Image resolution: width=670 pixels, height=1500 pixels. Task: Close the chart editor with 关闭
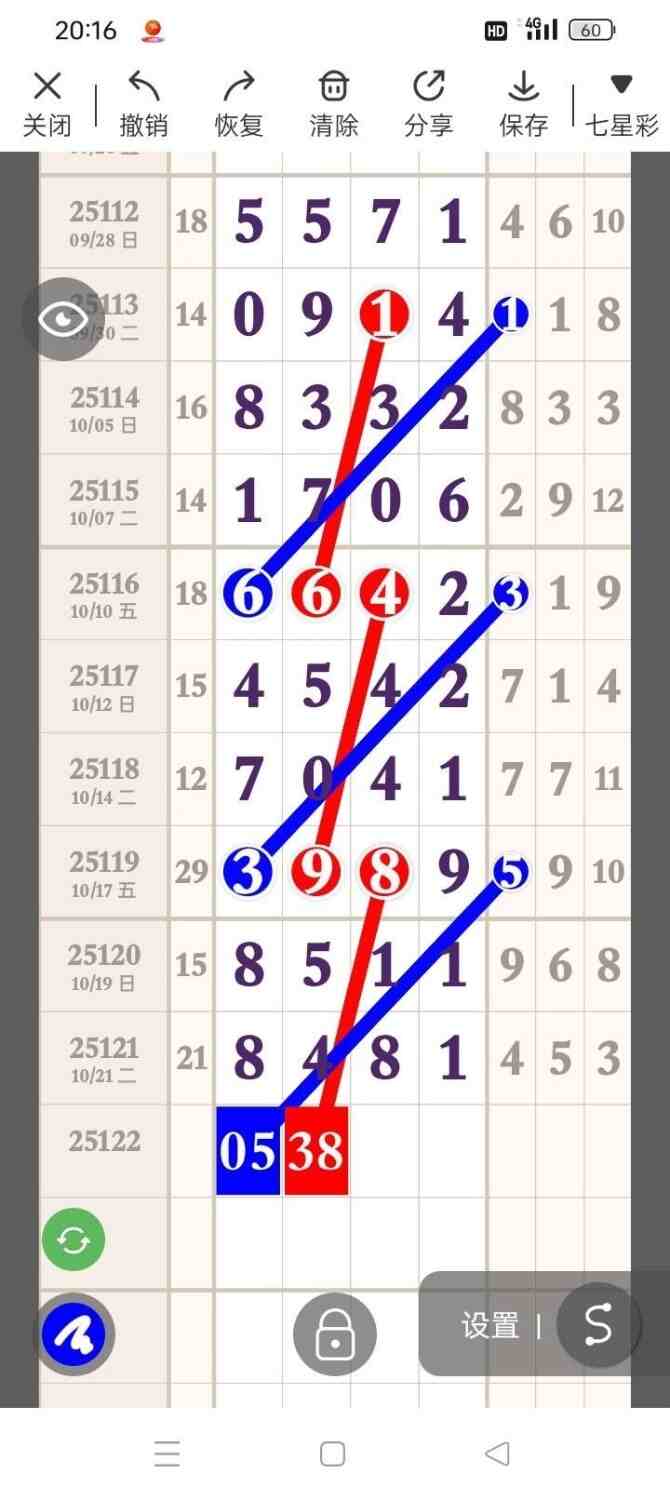tap(47, 104)
